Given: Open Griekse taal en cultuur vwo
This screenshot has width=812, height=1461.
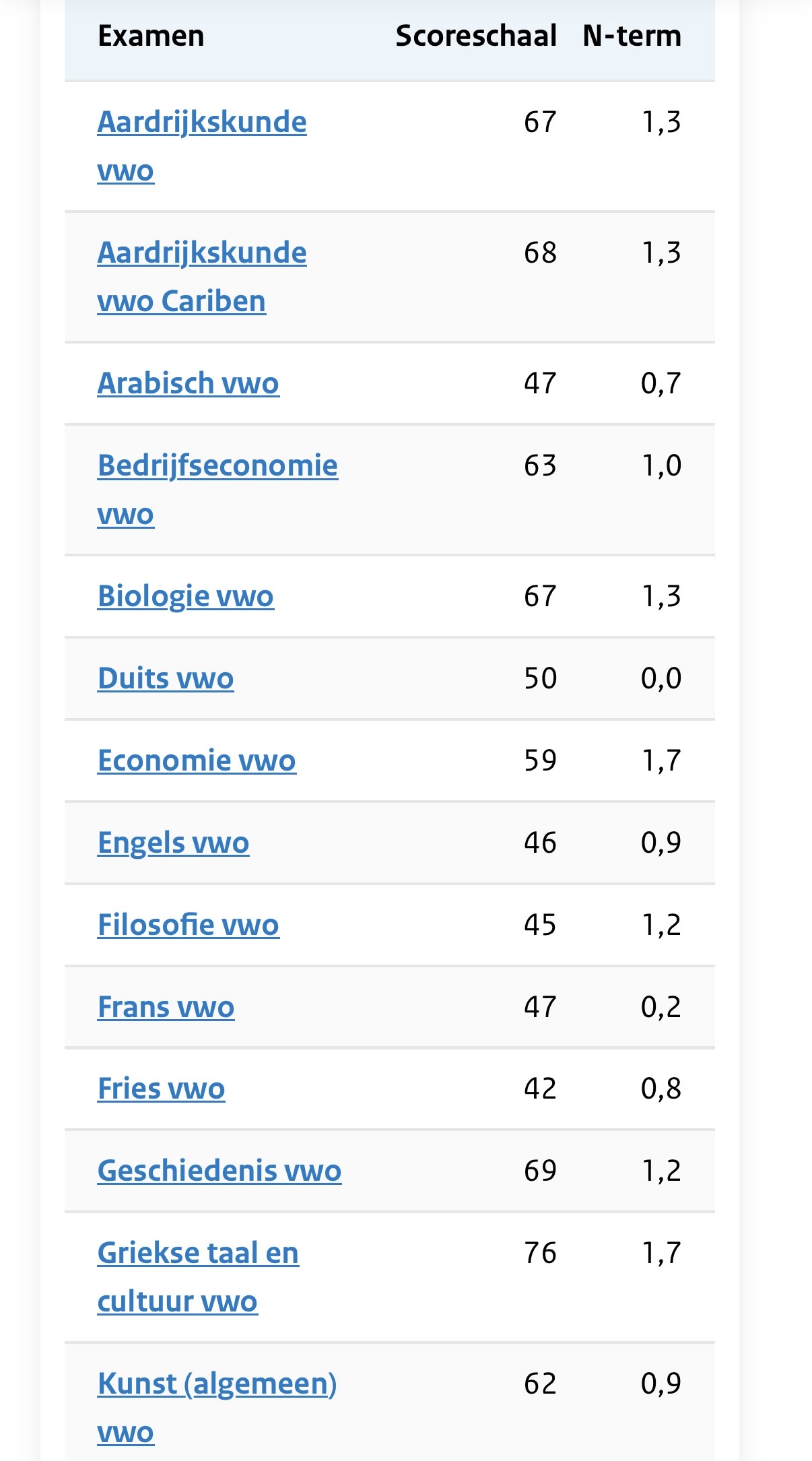Looking at the screenshot, I should point(198,1253).
